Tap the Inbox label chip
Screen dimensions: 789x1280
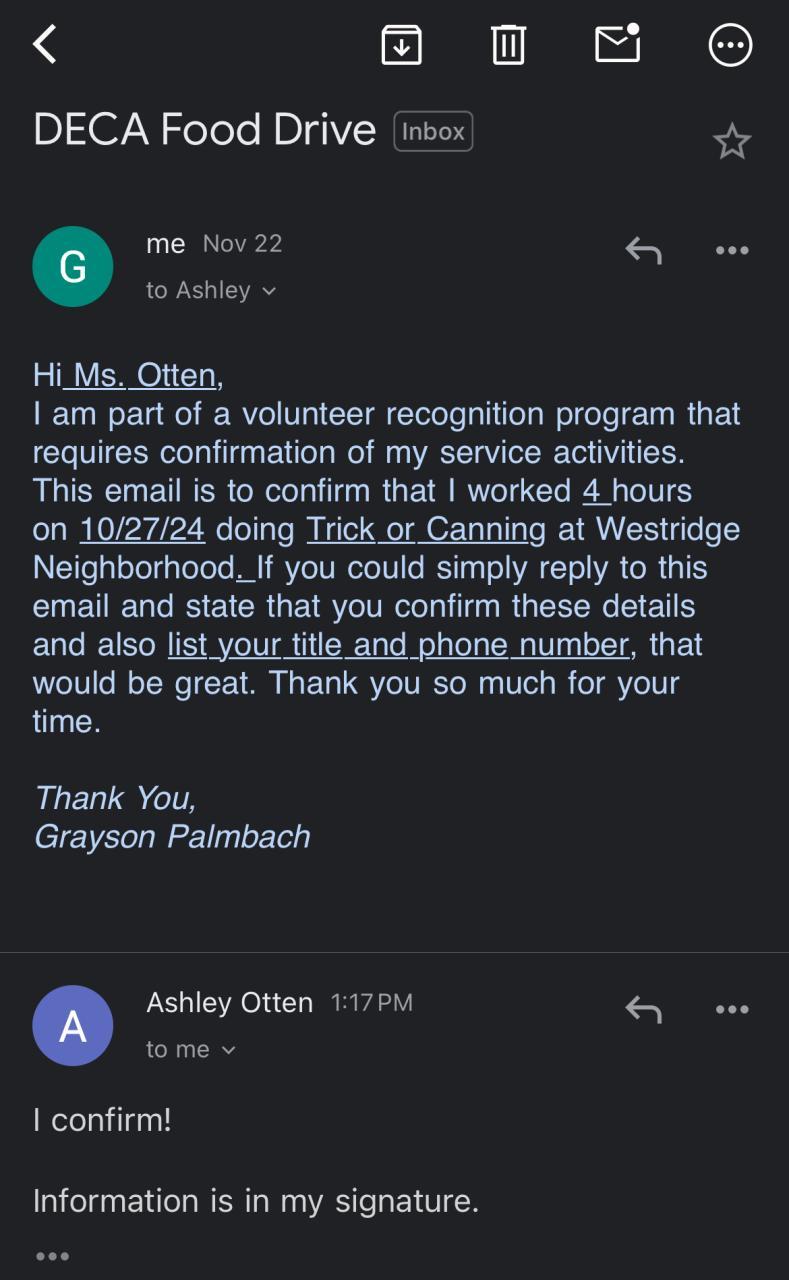pyautogui.click(x=433, y=131)
